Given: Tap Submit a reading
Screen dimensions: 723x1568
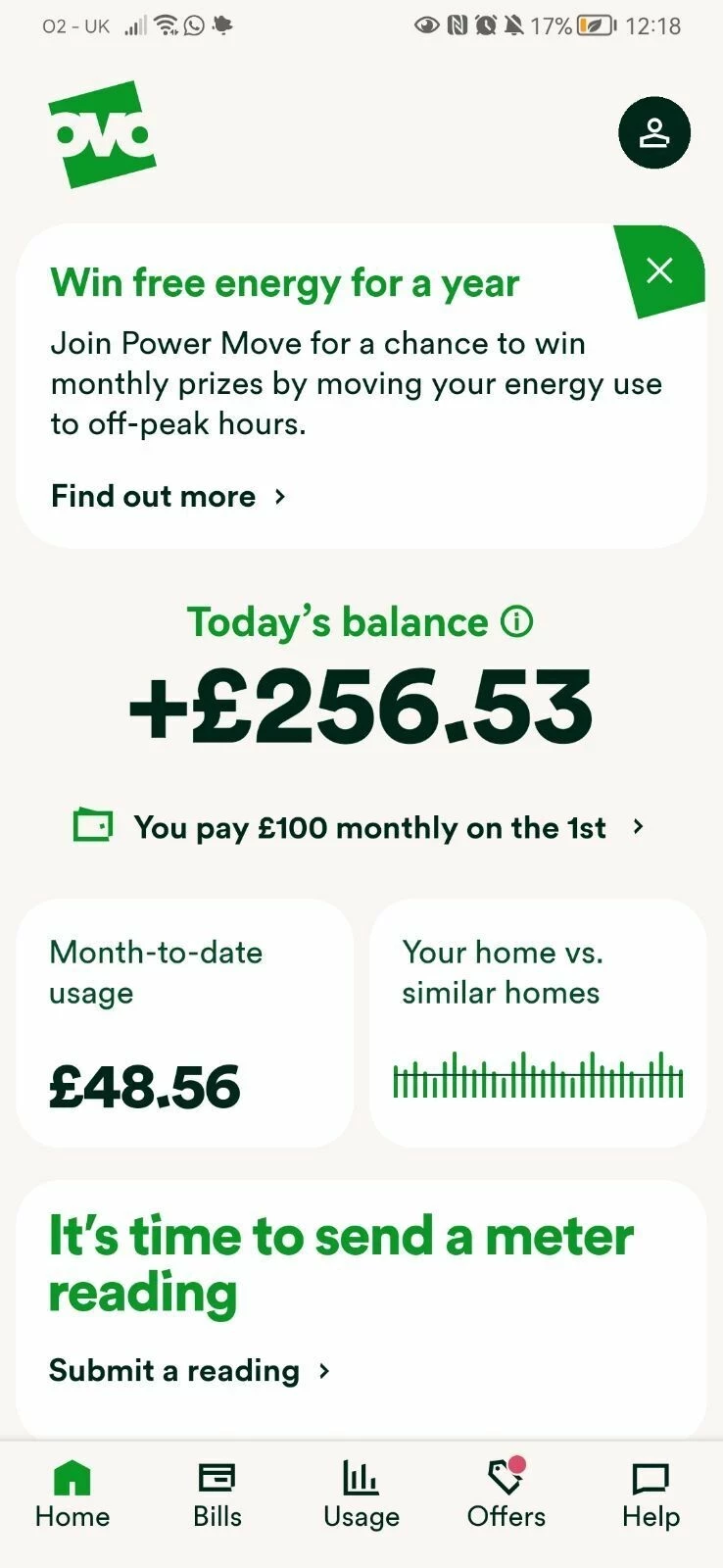Looking at the screenshot, I should click(x=189, y=1370).
